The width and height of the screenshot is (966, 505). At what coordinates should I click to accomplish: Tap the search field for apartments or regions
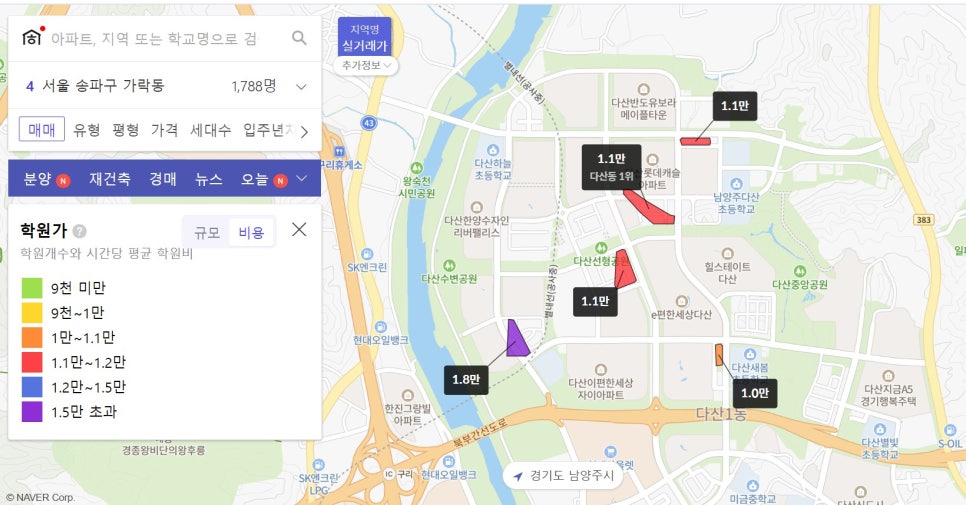coord(160,38)
